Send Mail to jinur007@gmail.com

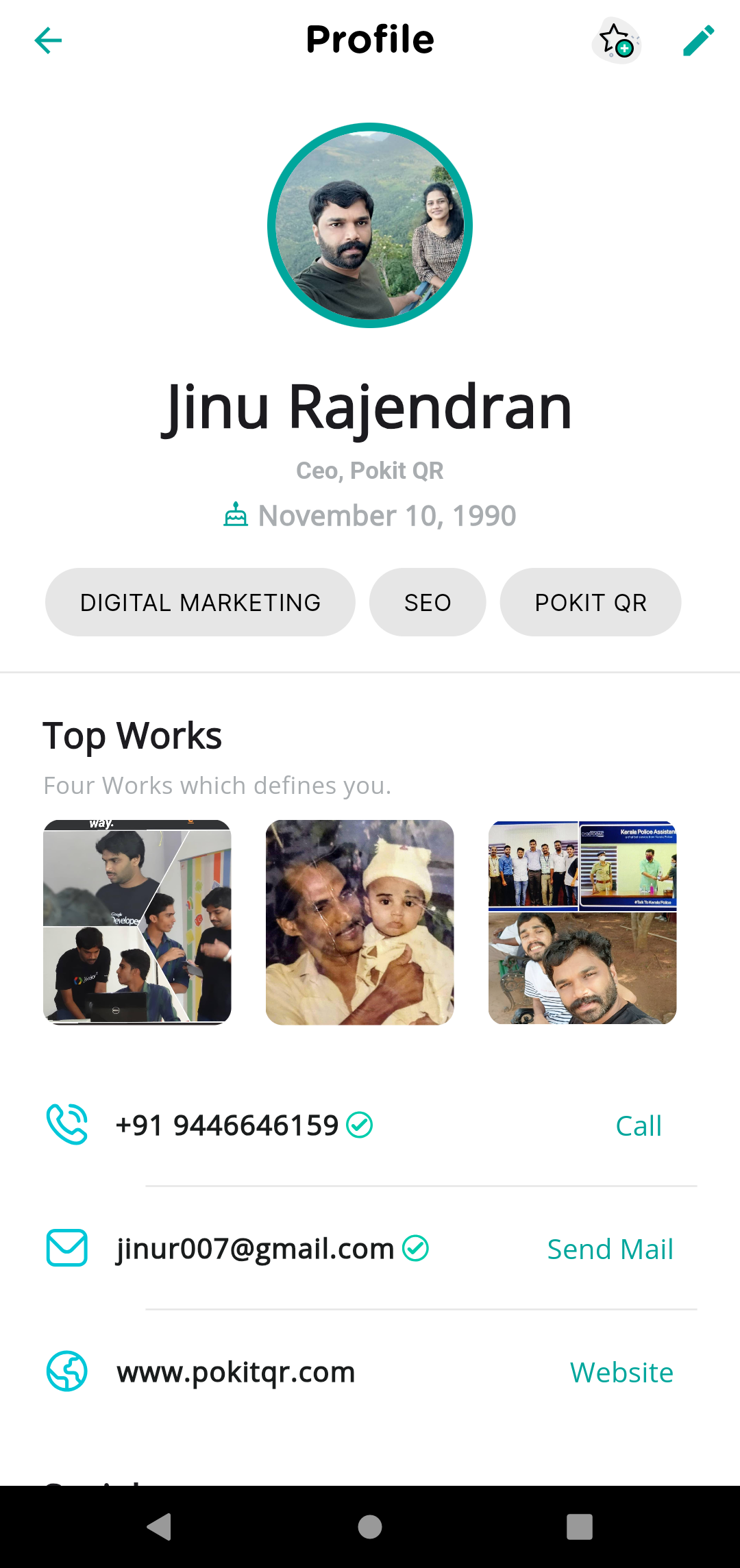tap(610, 1249)
